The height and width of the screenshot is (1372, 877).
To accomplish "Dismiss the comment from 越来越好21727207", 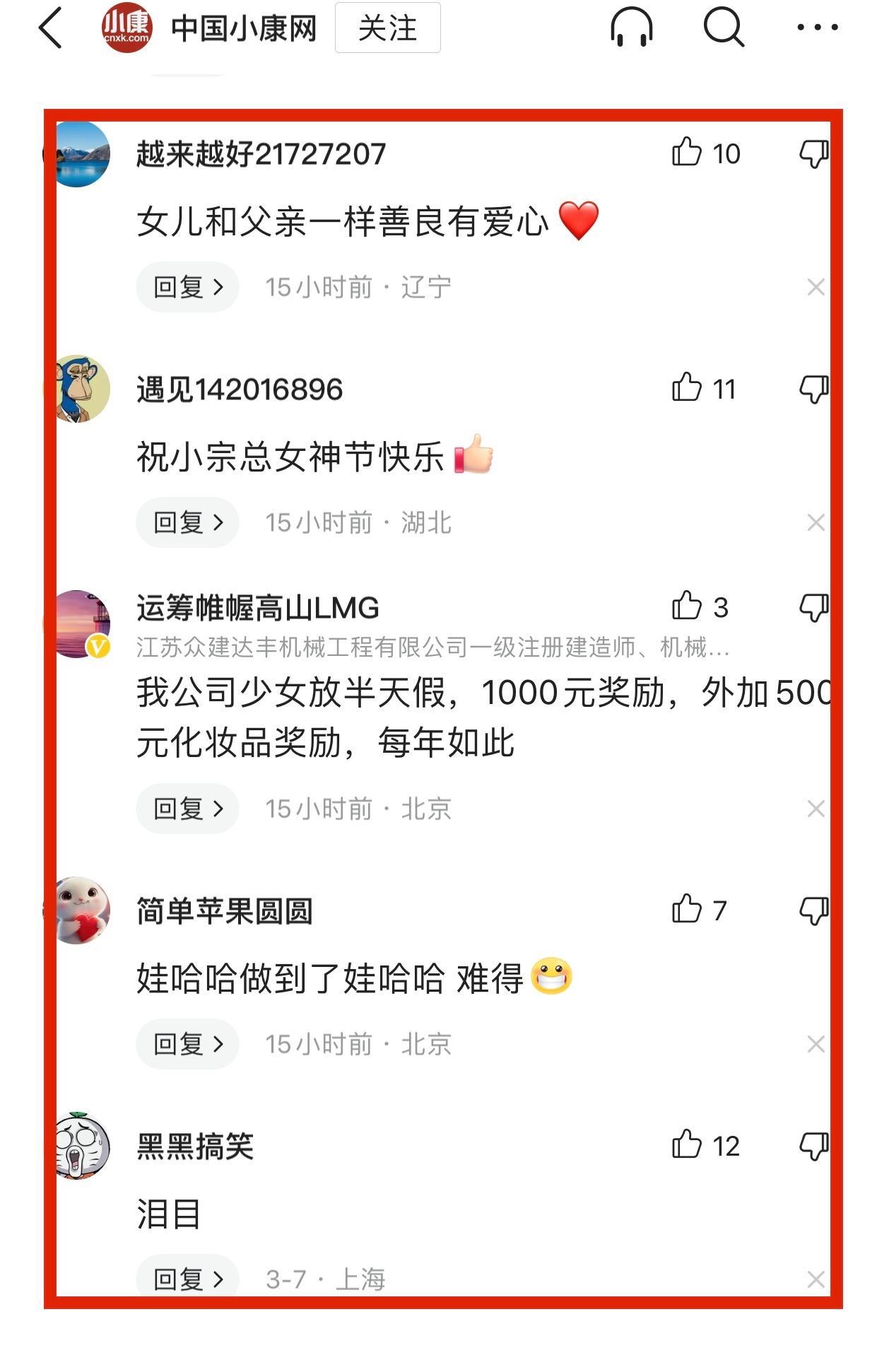I will point(816,287).
